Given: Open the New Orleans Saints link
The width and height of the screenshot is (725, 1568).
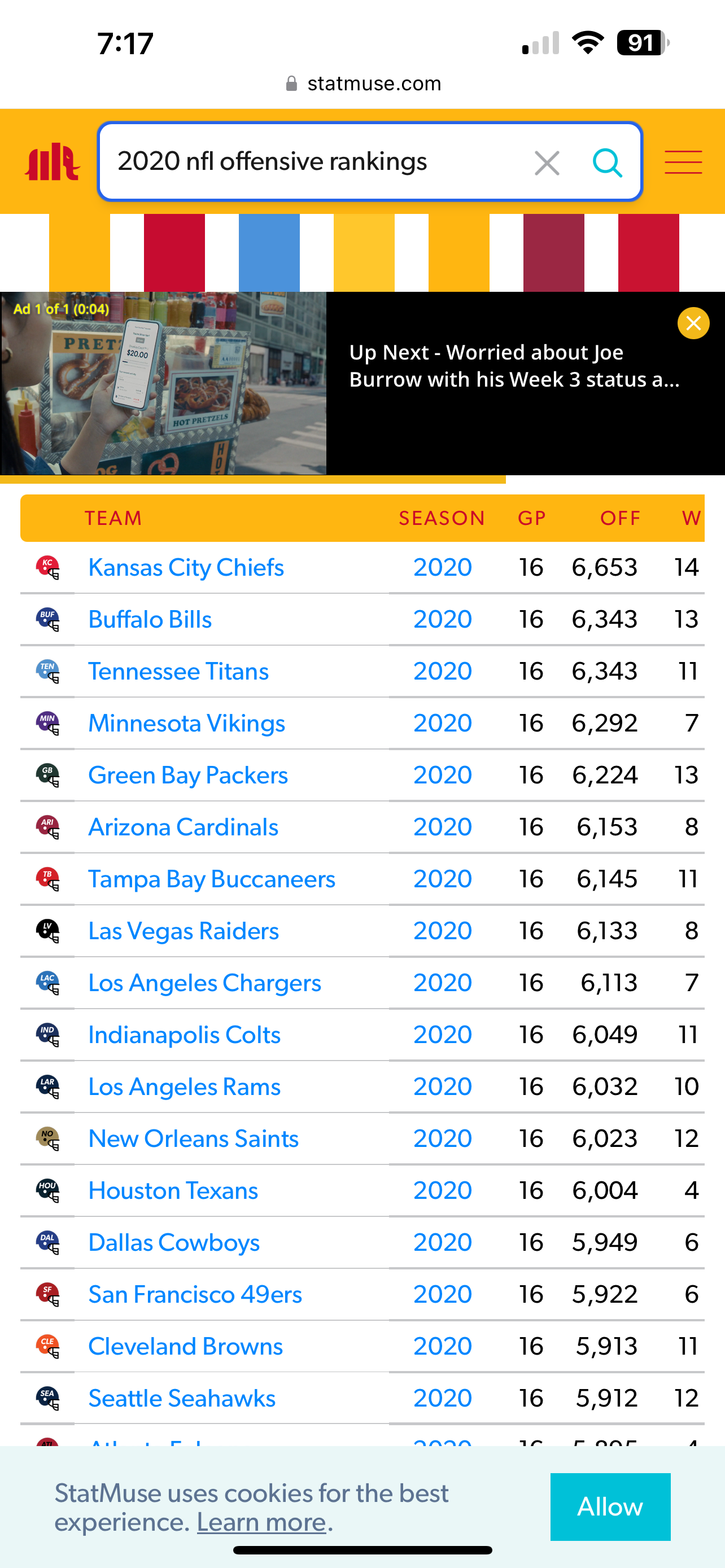Looking at the screenshot, I should point(193,1138).
